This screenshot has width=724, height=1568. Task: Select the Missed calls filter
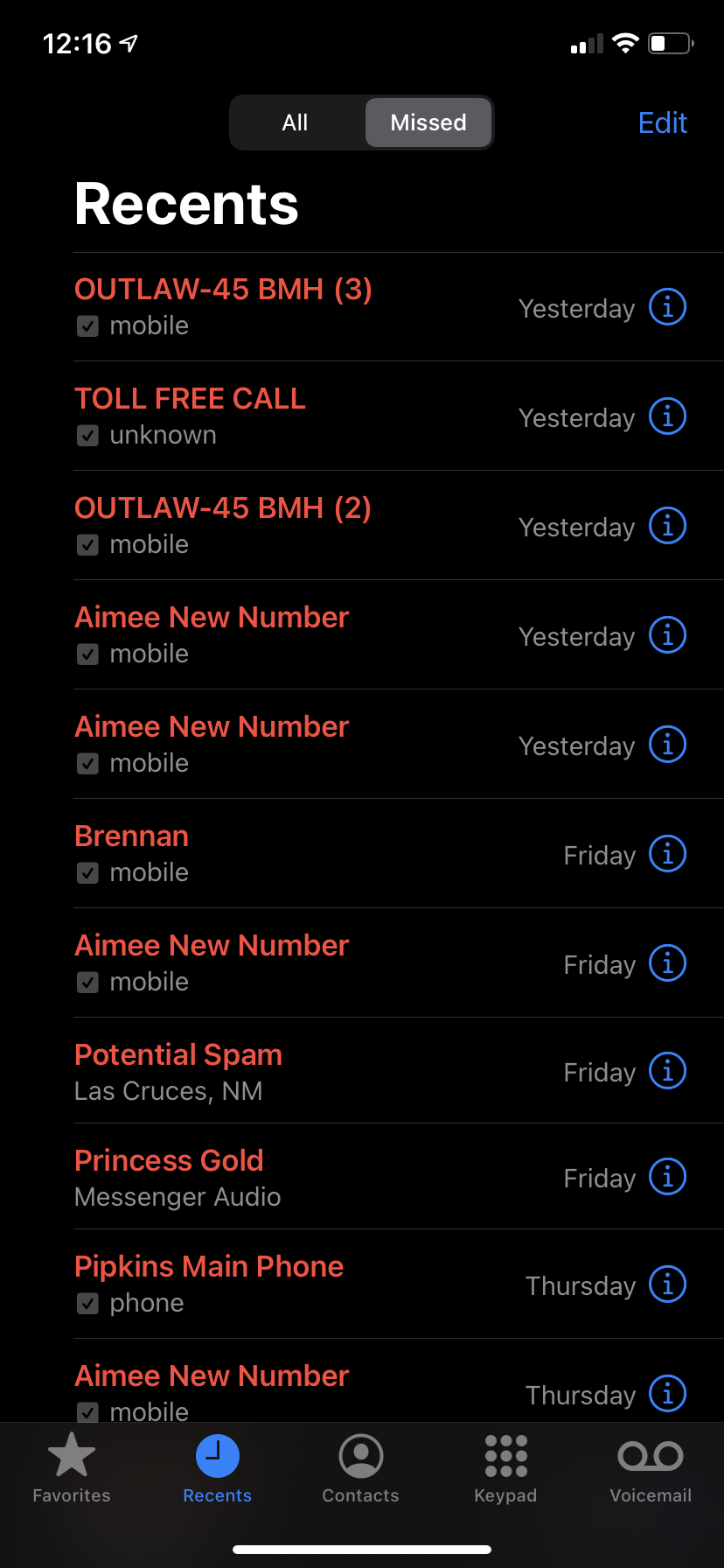[x=428, y=122]
